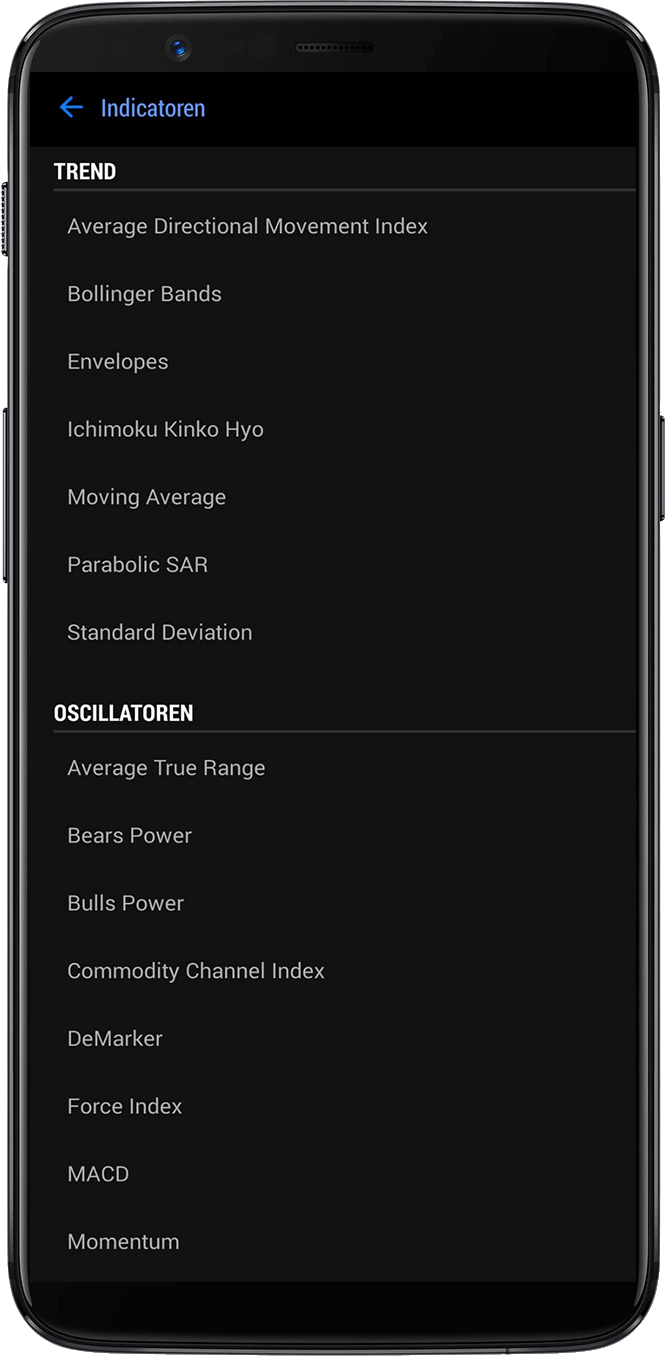Choose the Commodity Channel Index oscillator
Screen dimensions: 665x1356
(x=196, y=971)
